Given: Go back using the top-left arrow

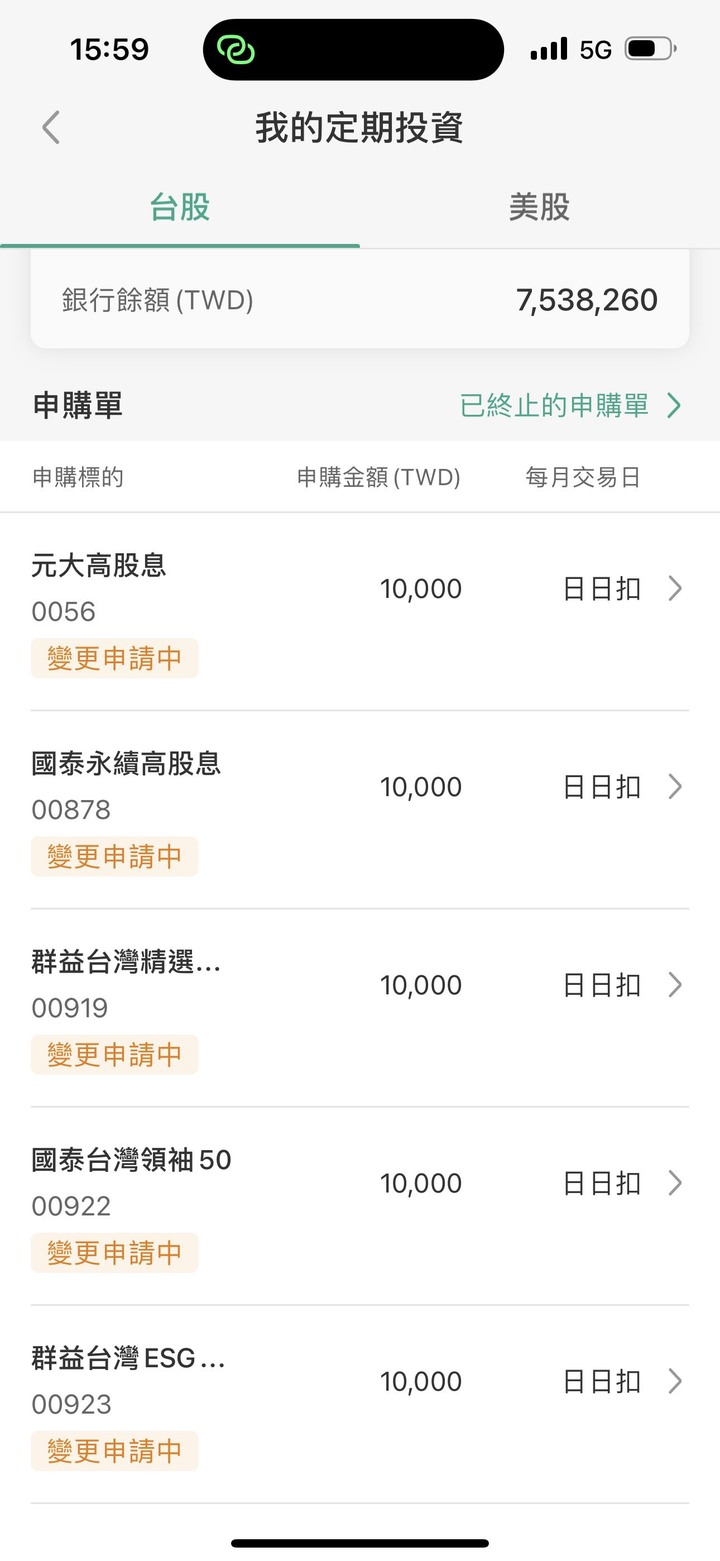Looking at the screenshot, I should [51, 128].
